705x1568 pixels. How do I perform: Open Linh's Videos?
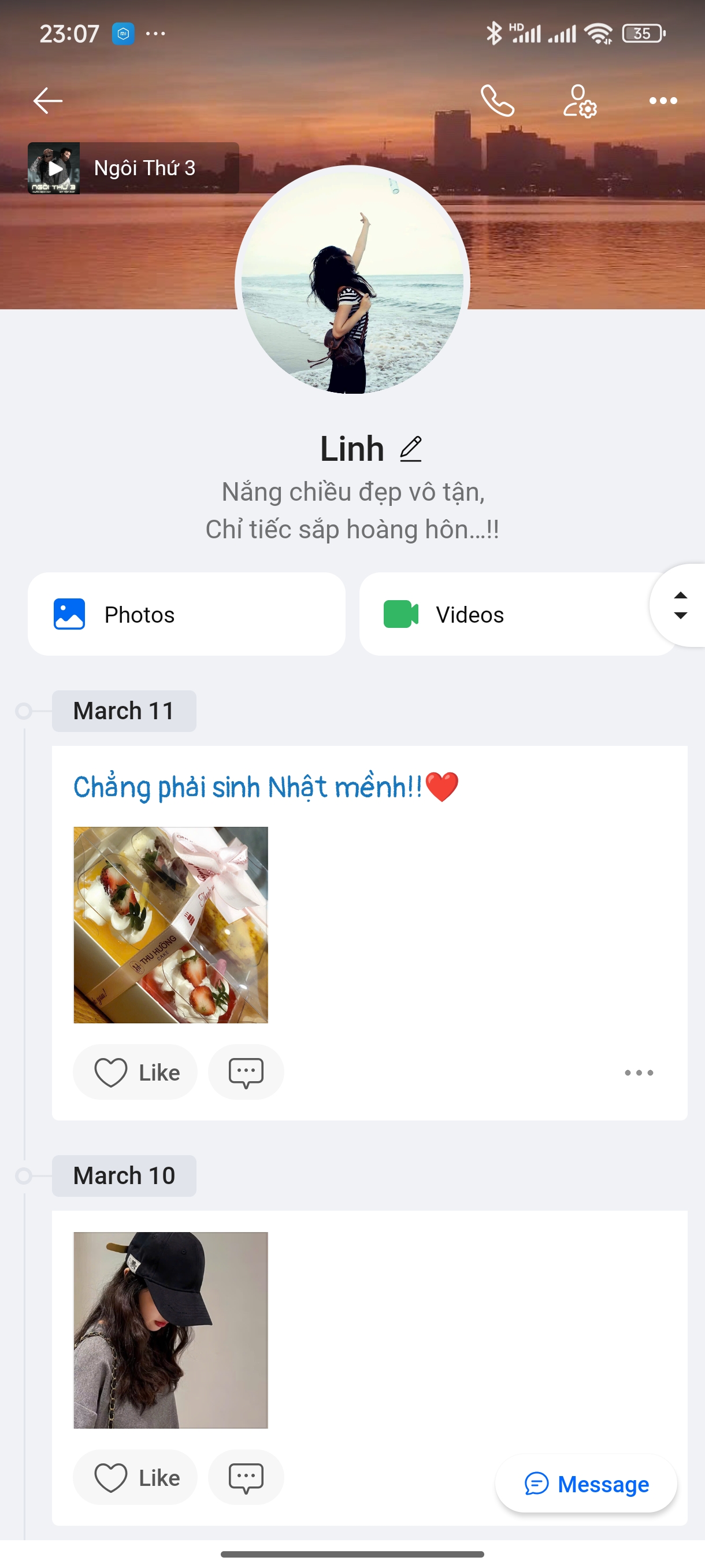(517, 614)
